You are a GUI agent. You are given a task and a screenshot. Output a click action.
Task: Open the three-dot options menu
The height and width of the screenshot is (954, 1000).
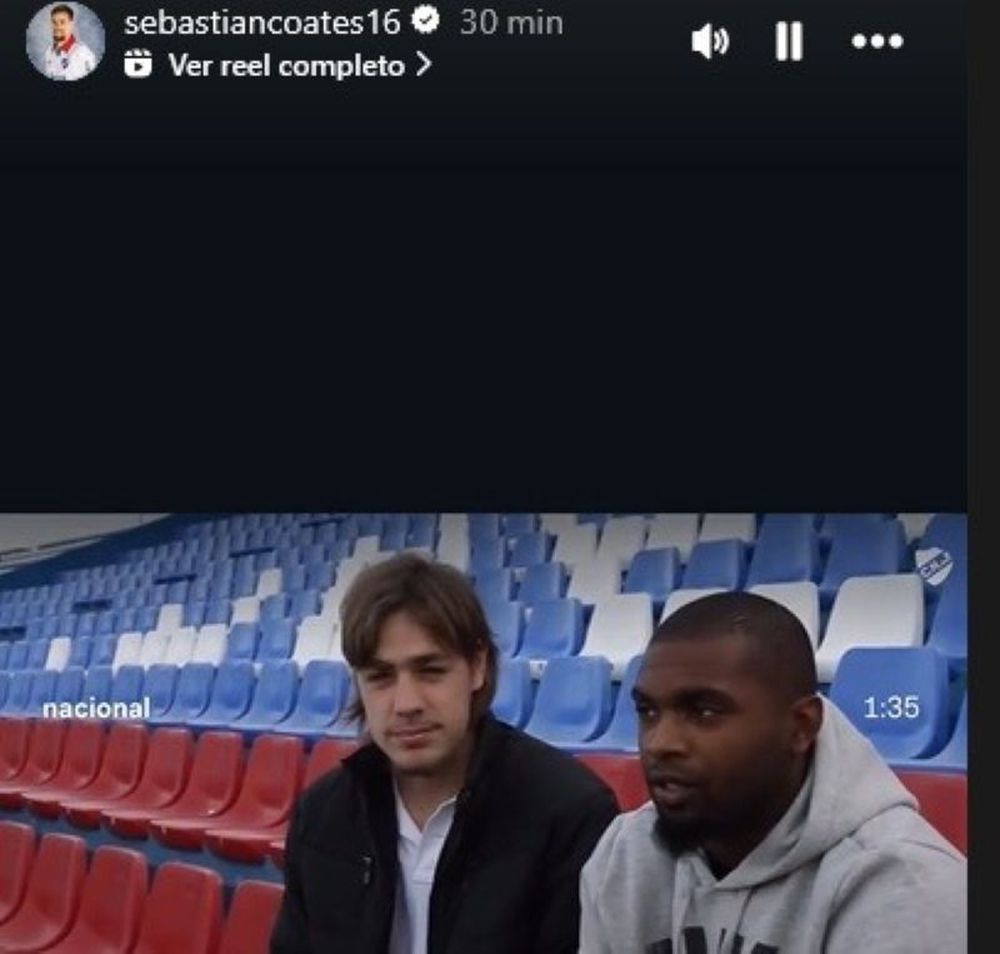[x=877, y=42]
